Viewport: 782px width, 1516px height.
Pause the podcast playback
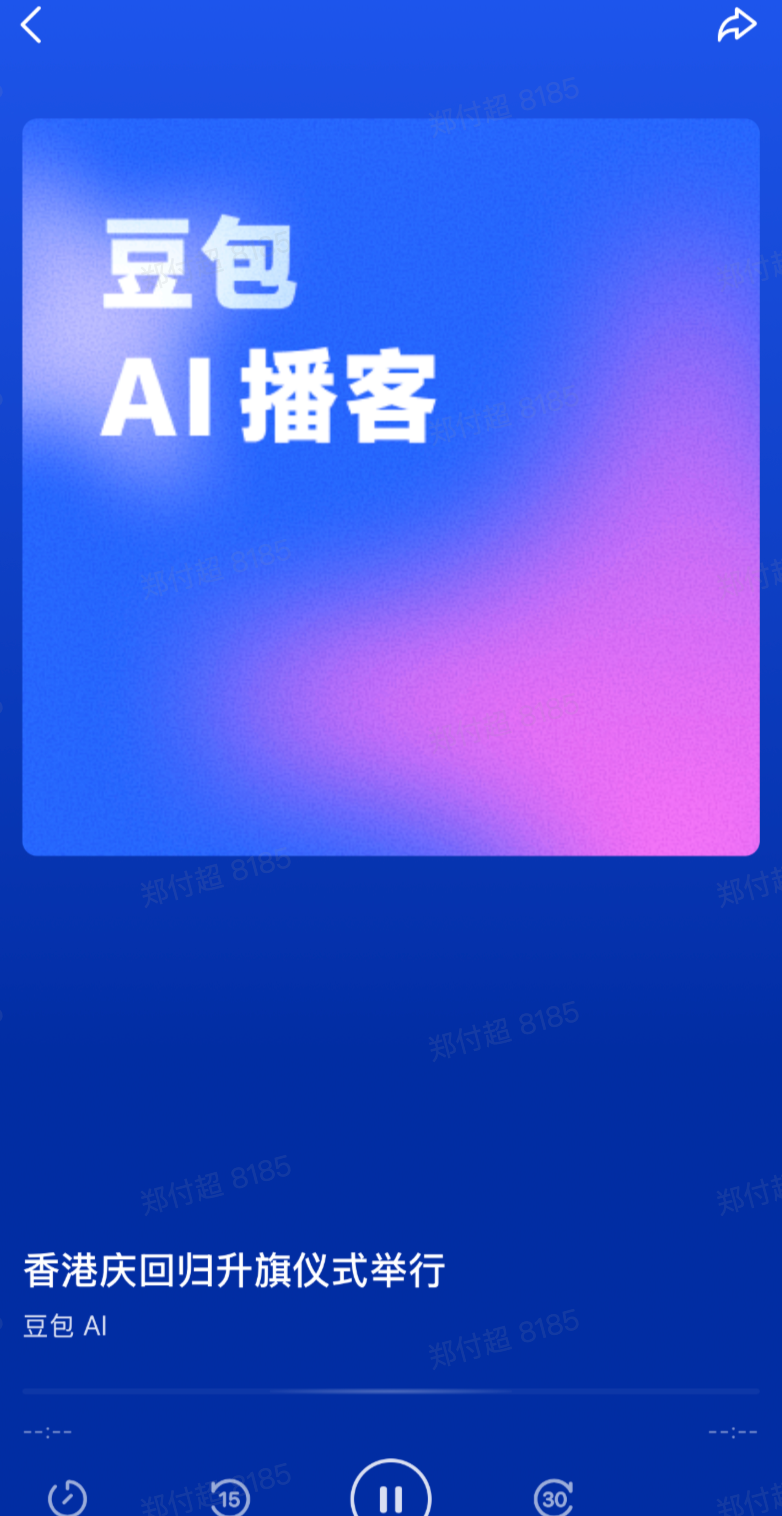tap(391, 1496)
